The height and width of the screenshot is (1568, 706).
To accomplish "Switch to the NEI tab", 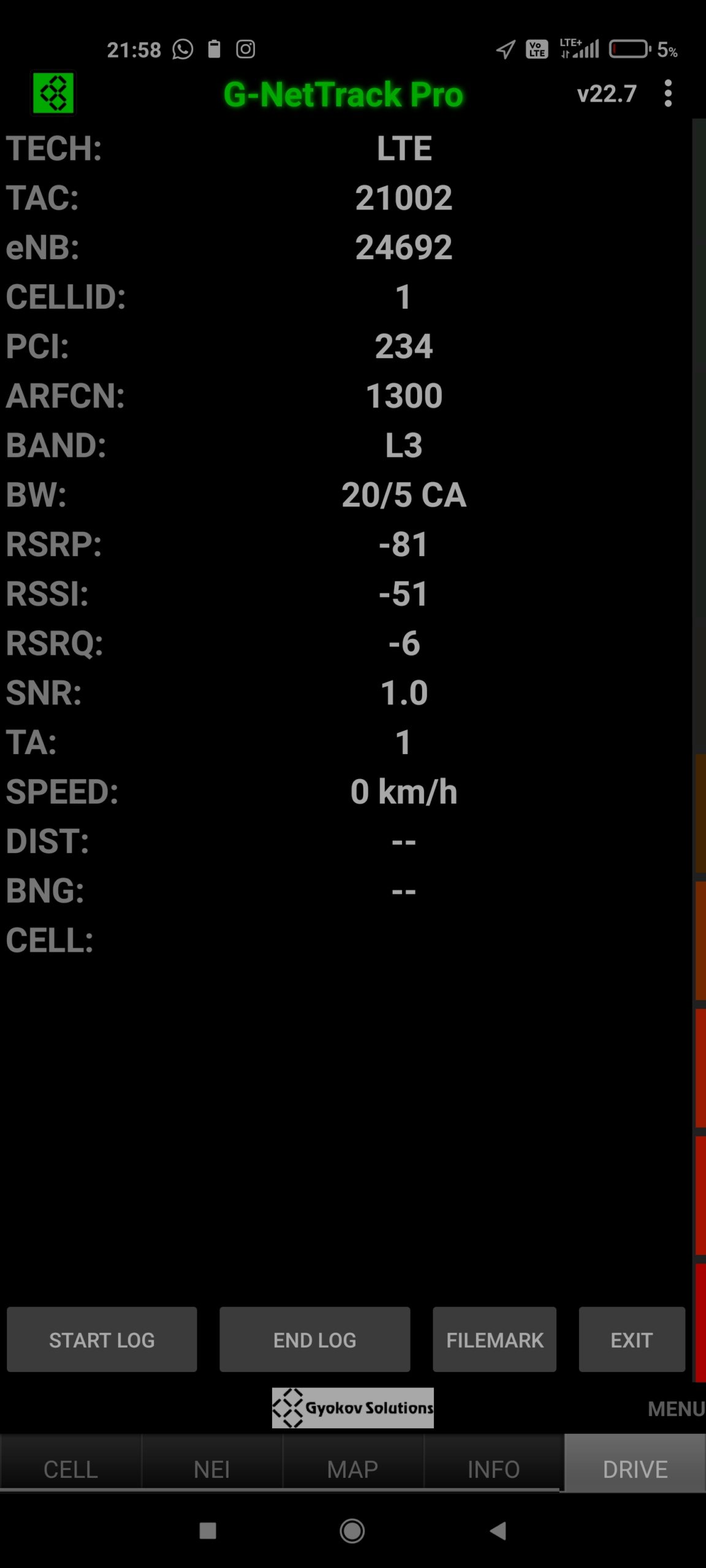I will coord(212,1469).
